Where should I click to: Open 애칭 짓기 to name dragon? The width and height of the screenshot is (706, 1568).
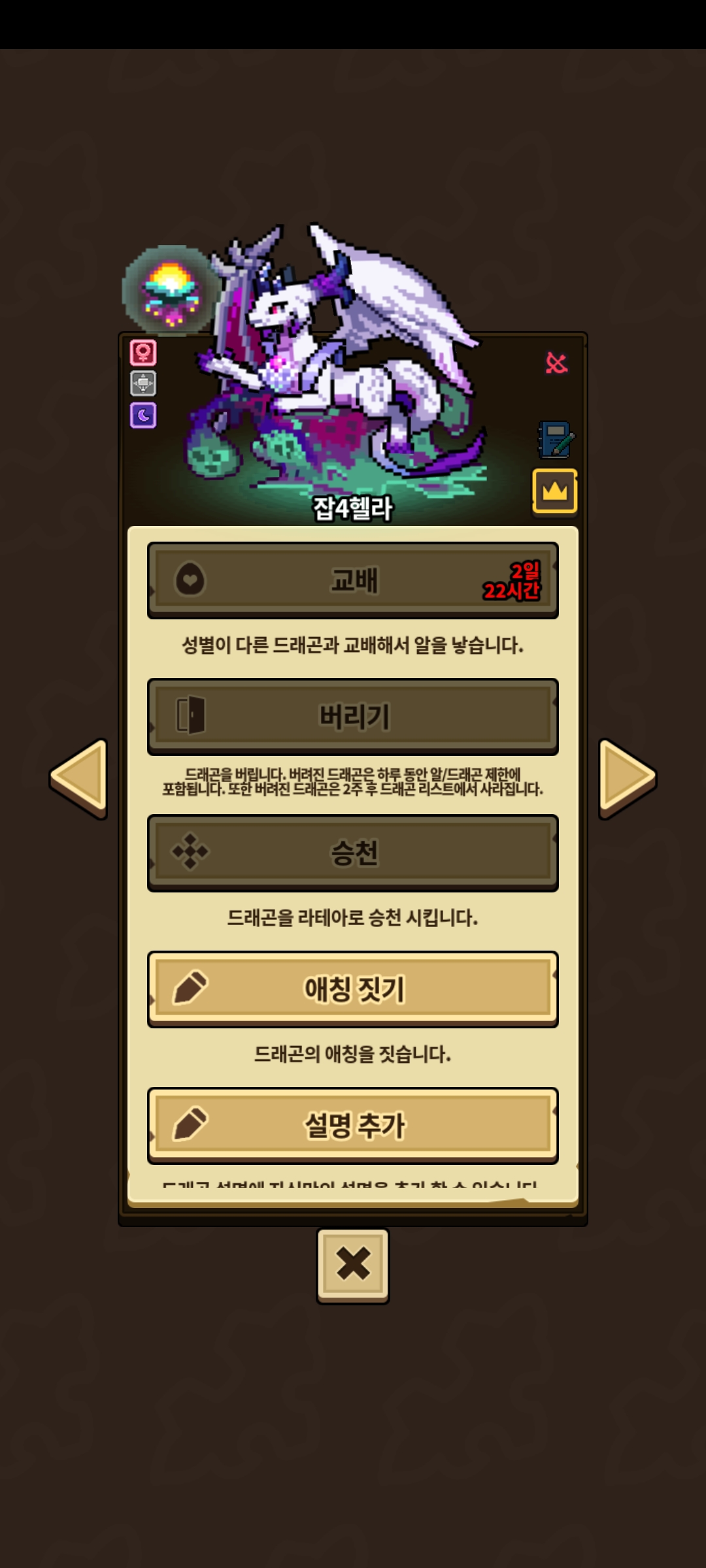pyautogui.click(x=353, y=988)
